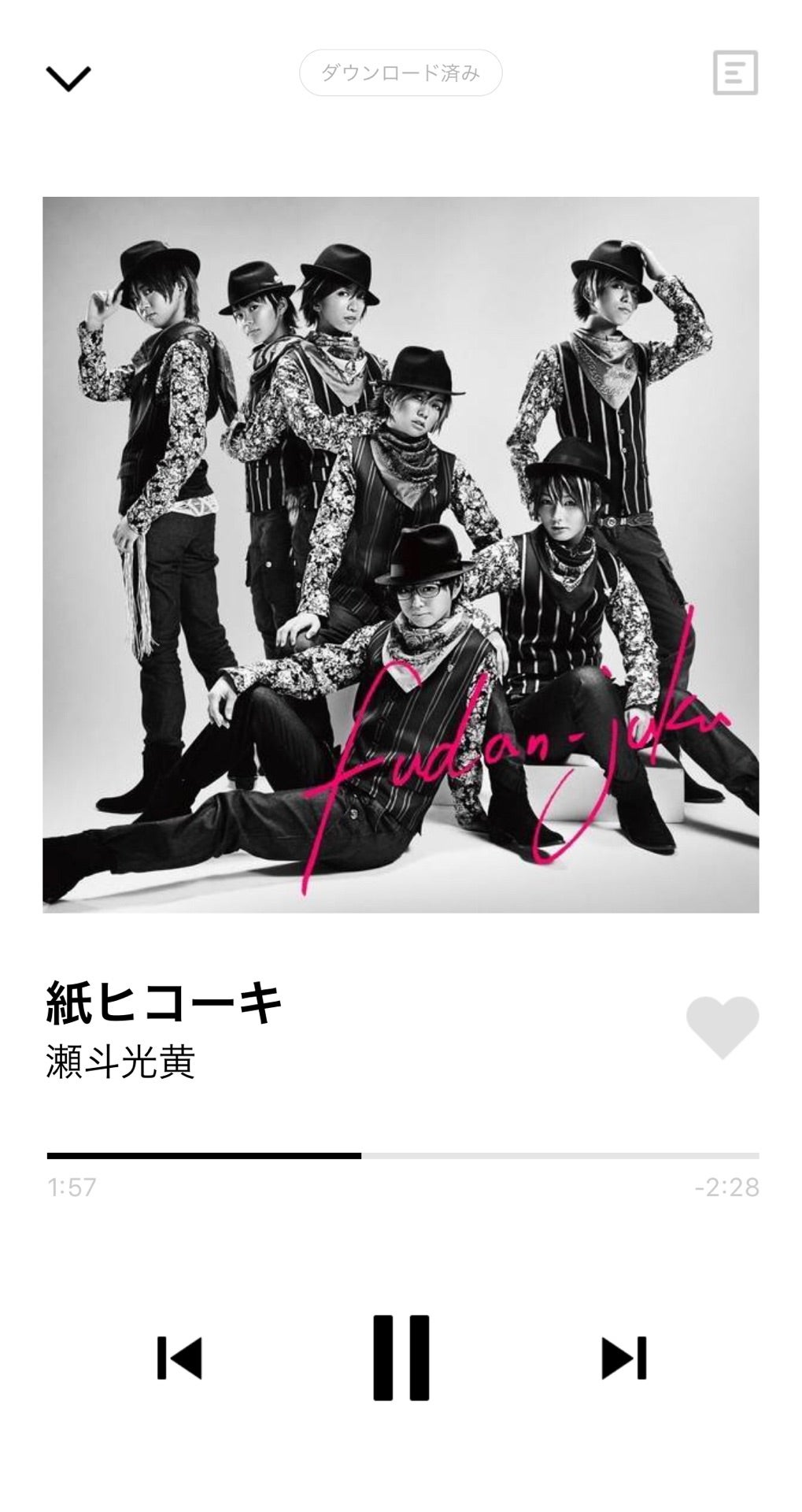Open the artist 瀬斗光黄
The height and width of the screenshot is (1512, 802).
click(x=120, y=1063)
